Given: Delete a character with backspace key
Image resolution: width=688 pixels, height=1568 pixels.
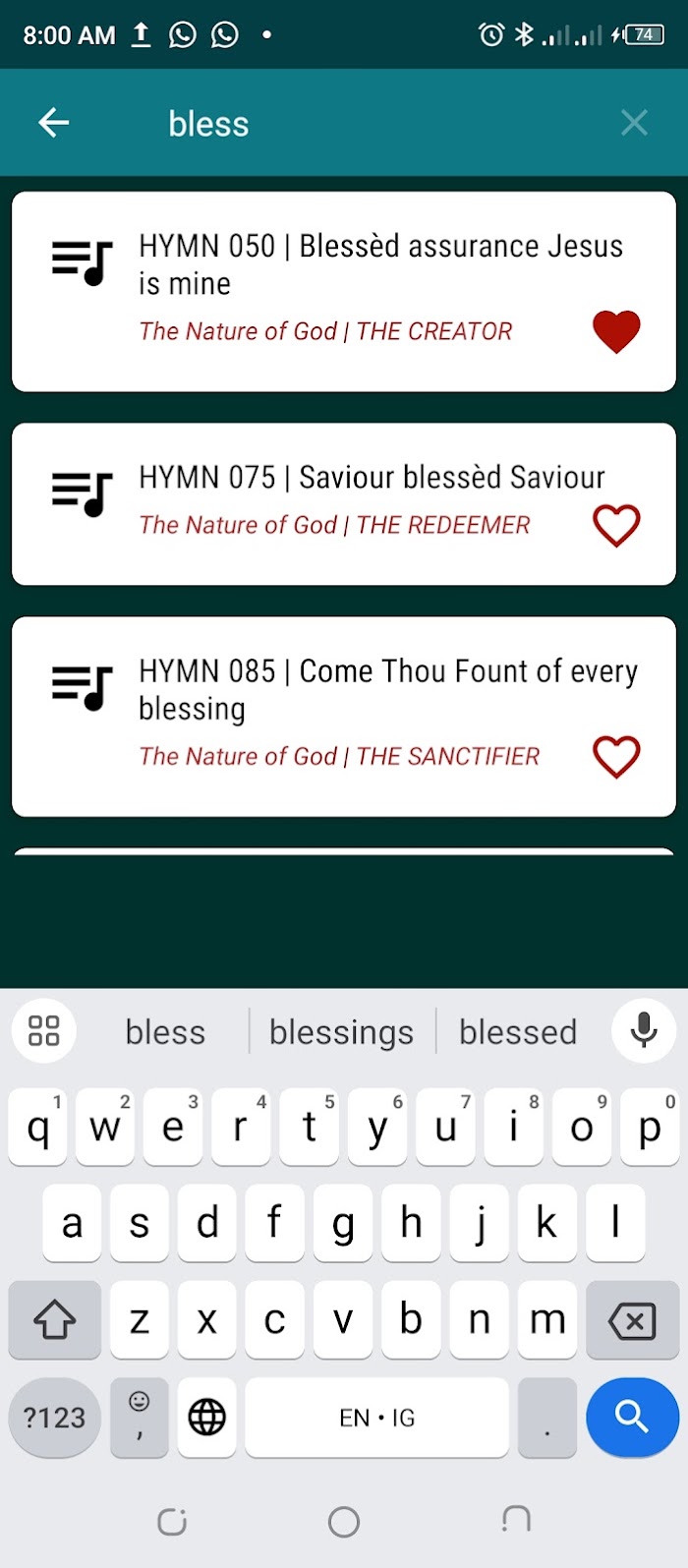Looking at the screenshot, I should click(632, 1321).
